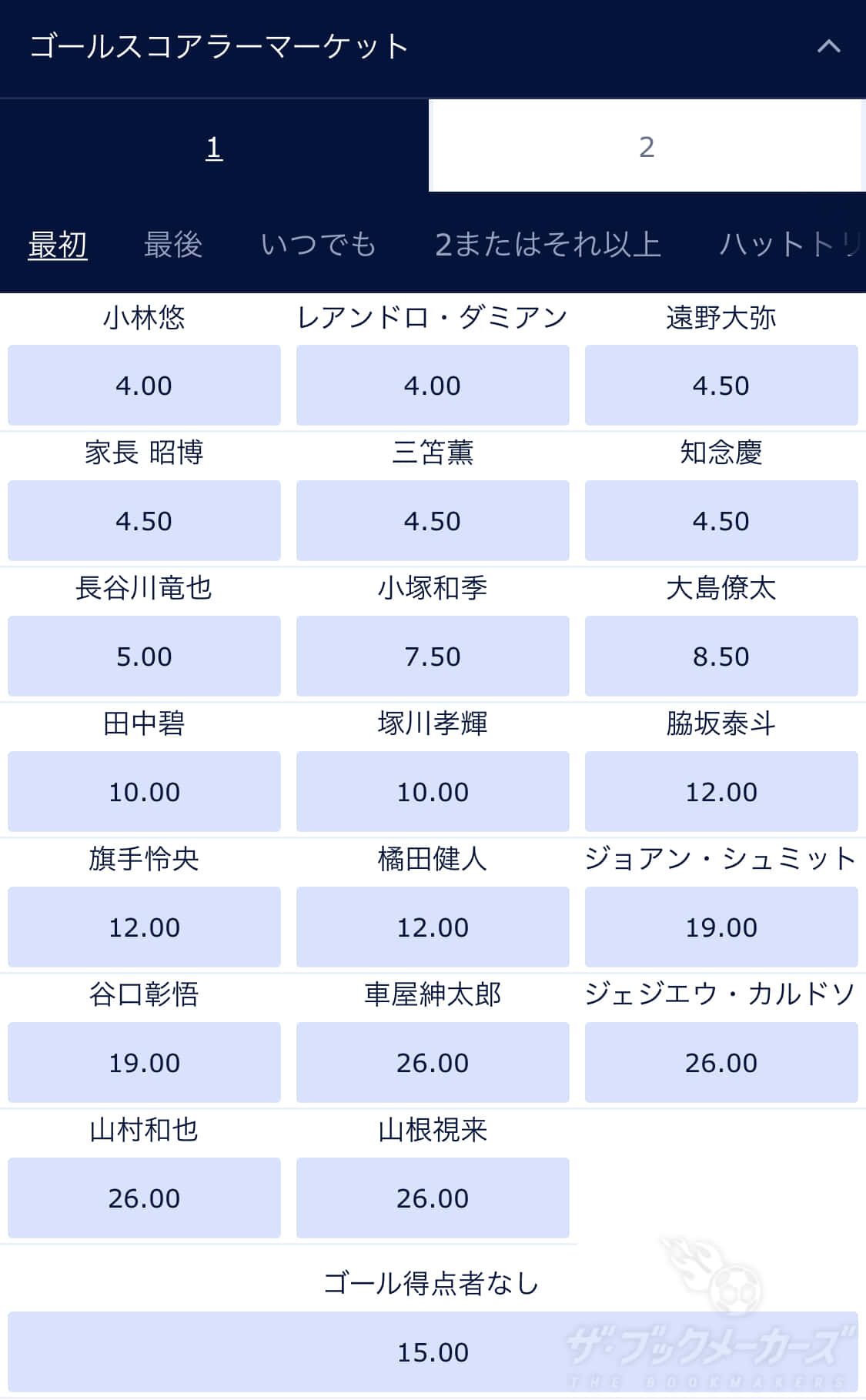Screen dimensions: 866x1400
Task: Pick ゴール得点者なし at 15.00
Action: 433,1352
